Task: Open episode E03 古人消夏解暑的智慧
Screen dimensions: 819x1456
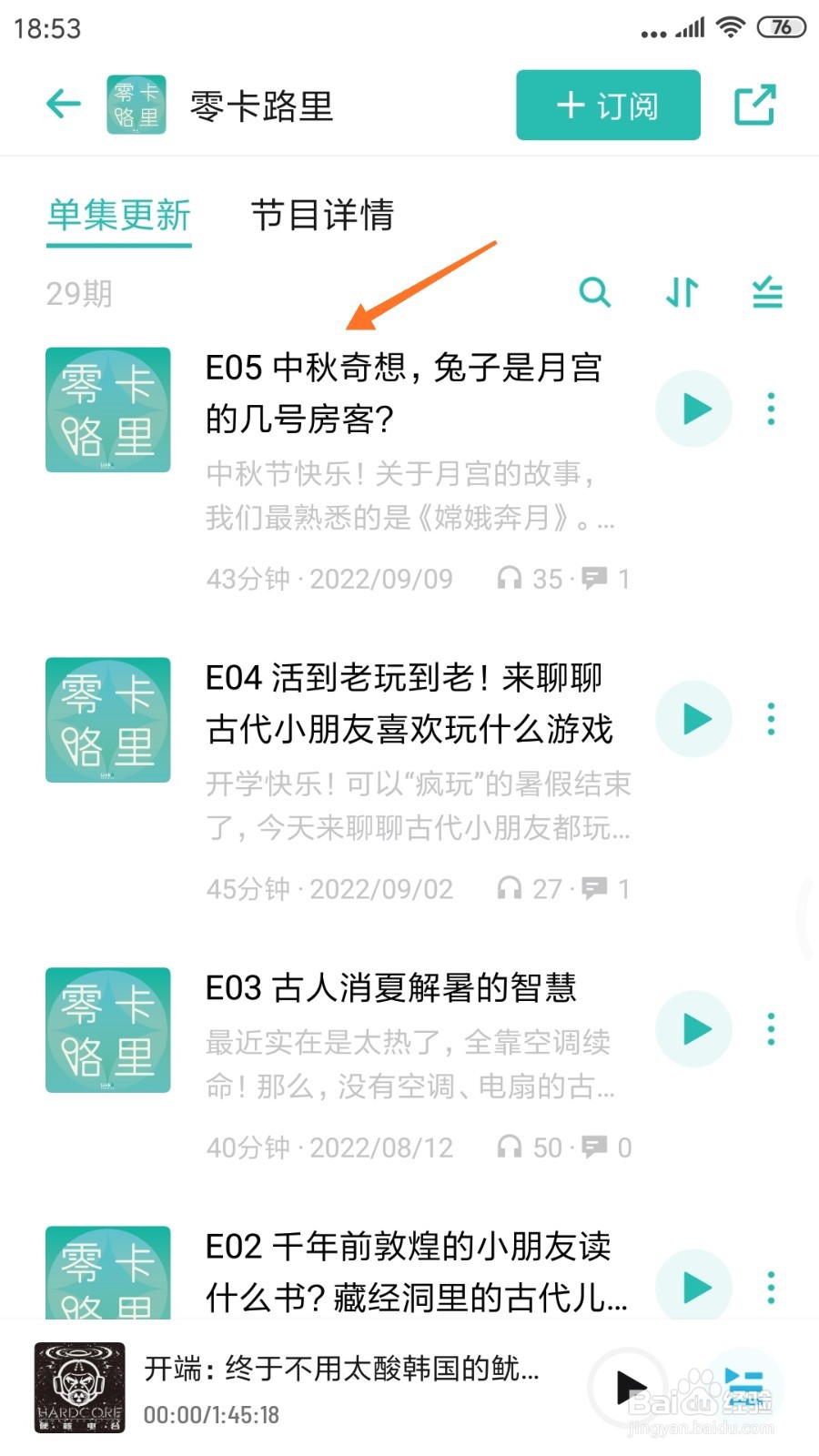Action: click(391, 988)
